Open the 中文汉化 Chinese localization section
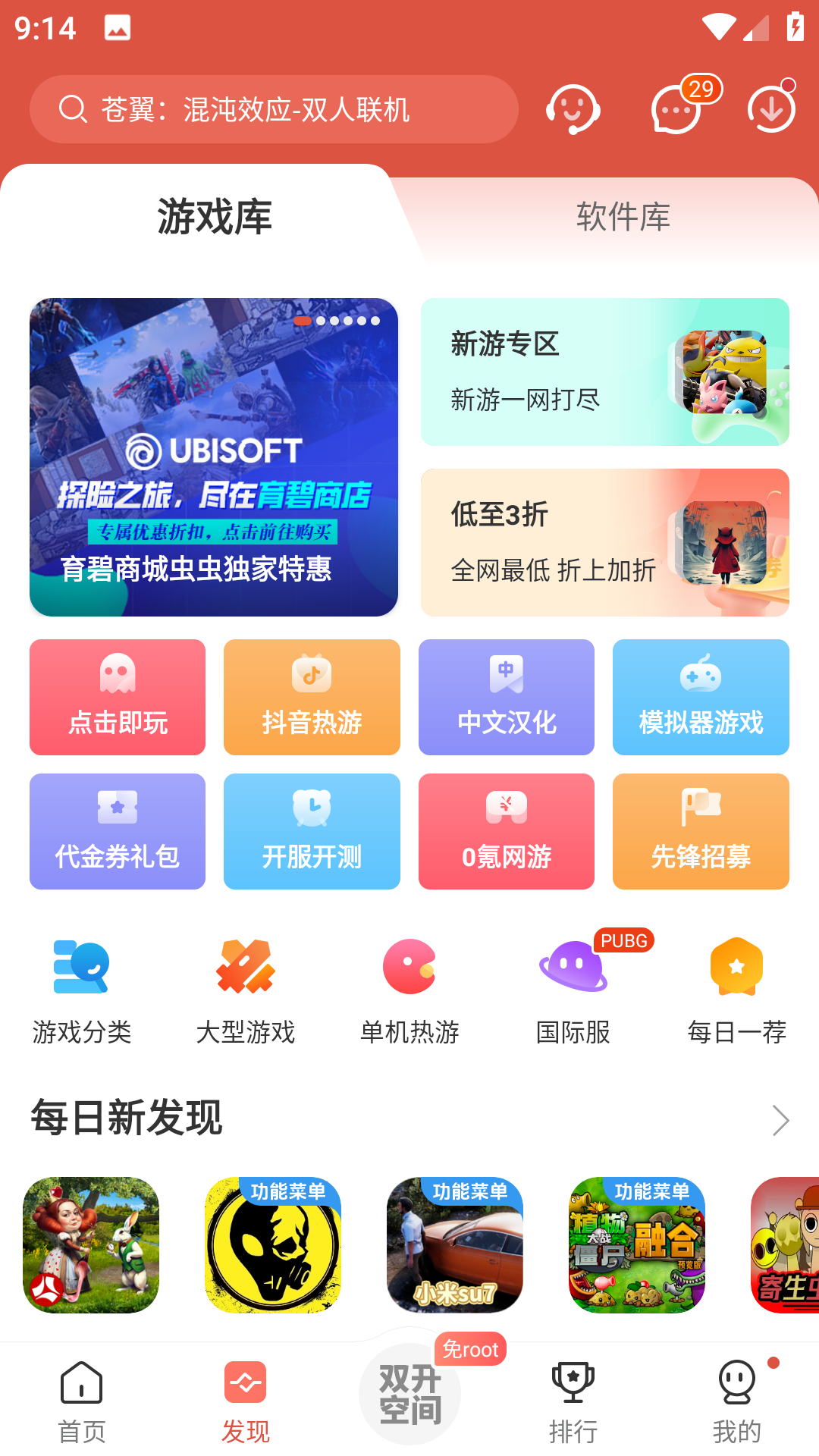Viewport: 819px width, 1456px height. [506, 696]
